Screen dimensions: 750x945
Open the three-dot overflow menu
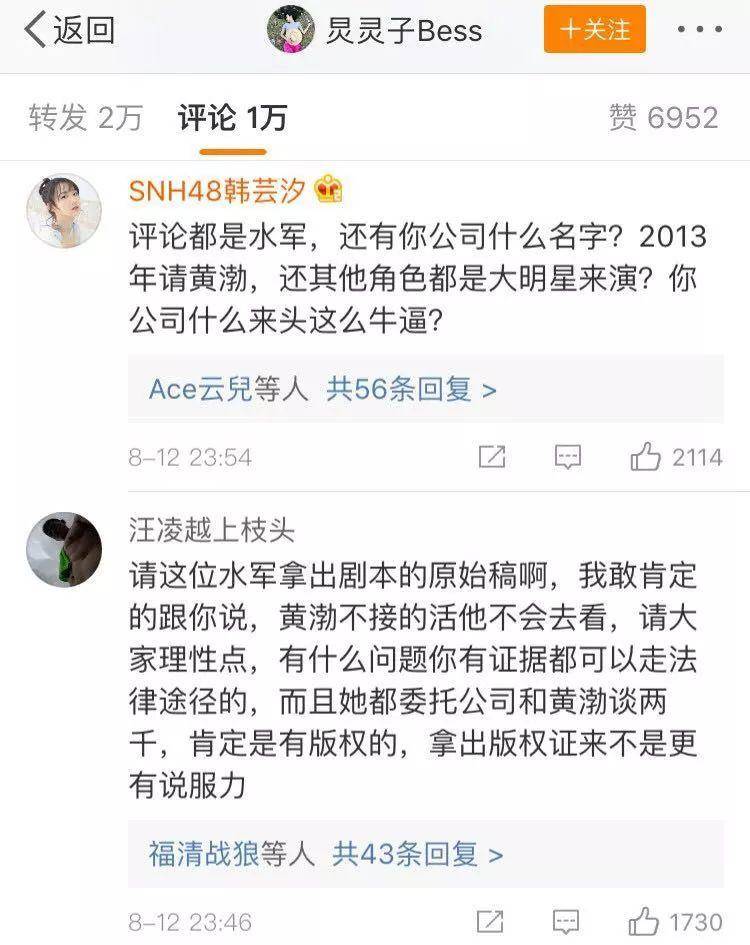(x=699, y=29)
